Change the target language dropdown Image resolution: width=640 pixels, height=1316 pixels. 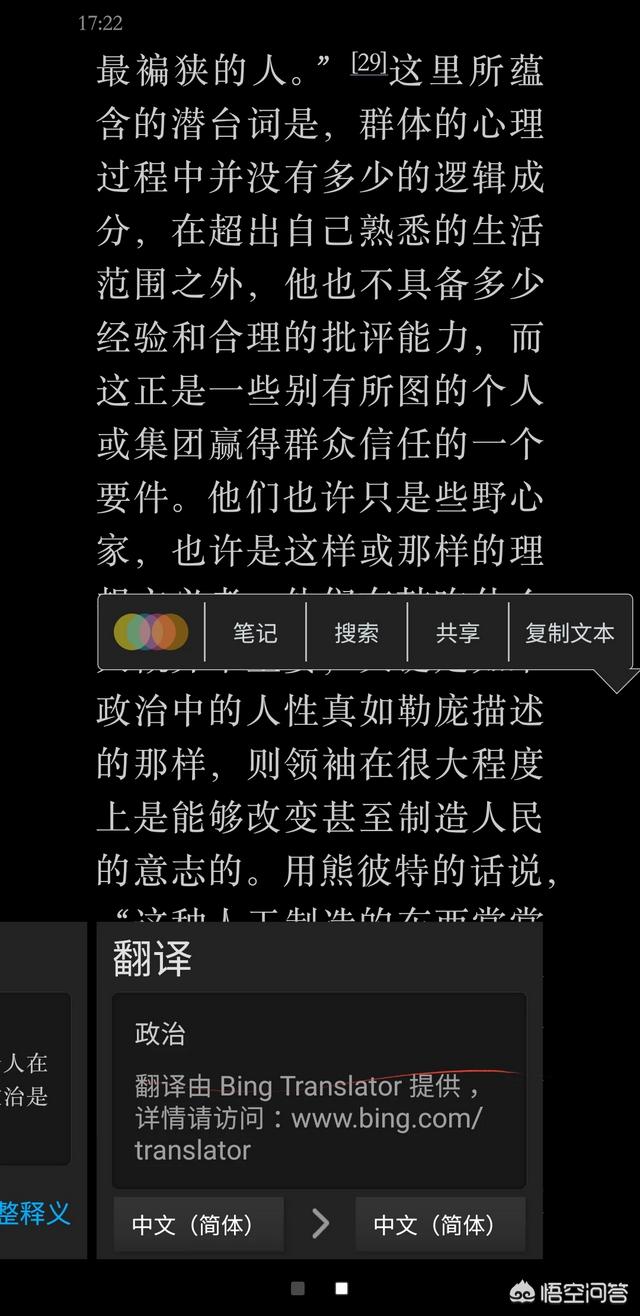pos(440,1224)
